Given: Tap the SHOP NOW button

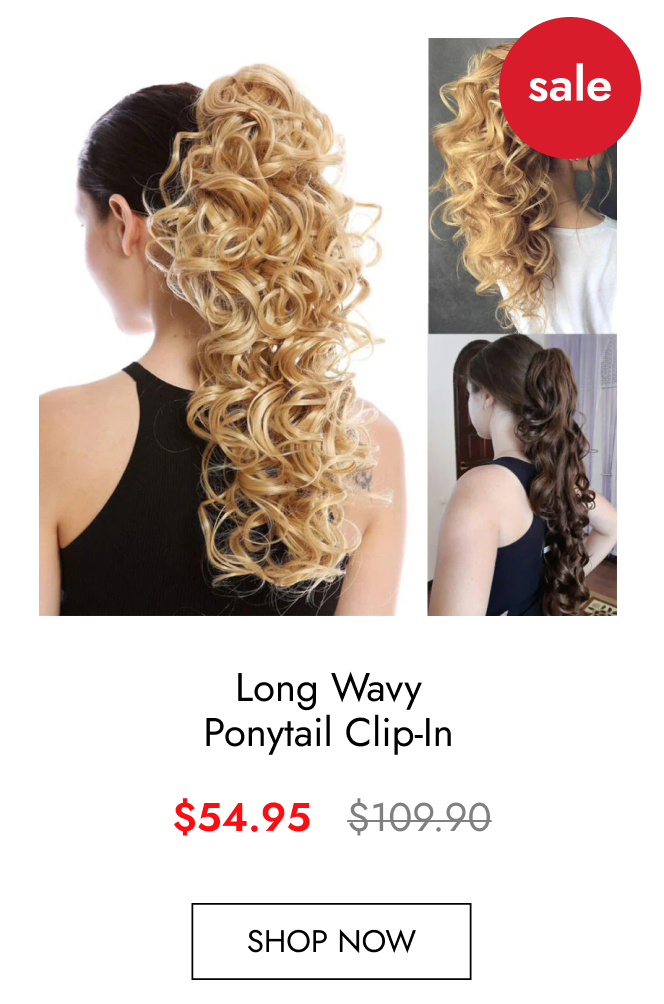Looking at the screenshot, I should [331, 941].
